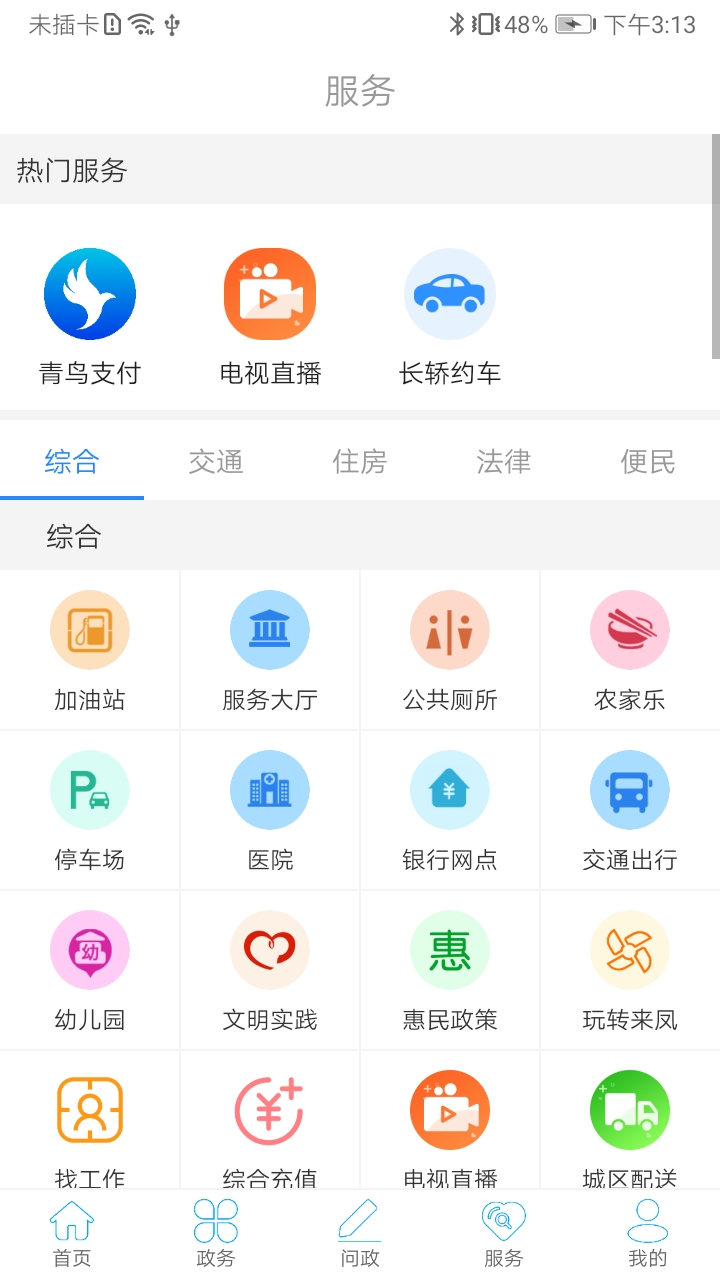Image resolution: width=720 pixels, height=1280 pixels.
Task: Tap the 农家乐 farm stay icon
Action: (x=630, y=650)
